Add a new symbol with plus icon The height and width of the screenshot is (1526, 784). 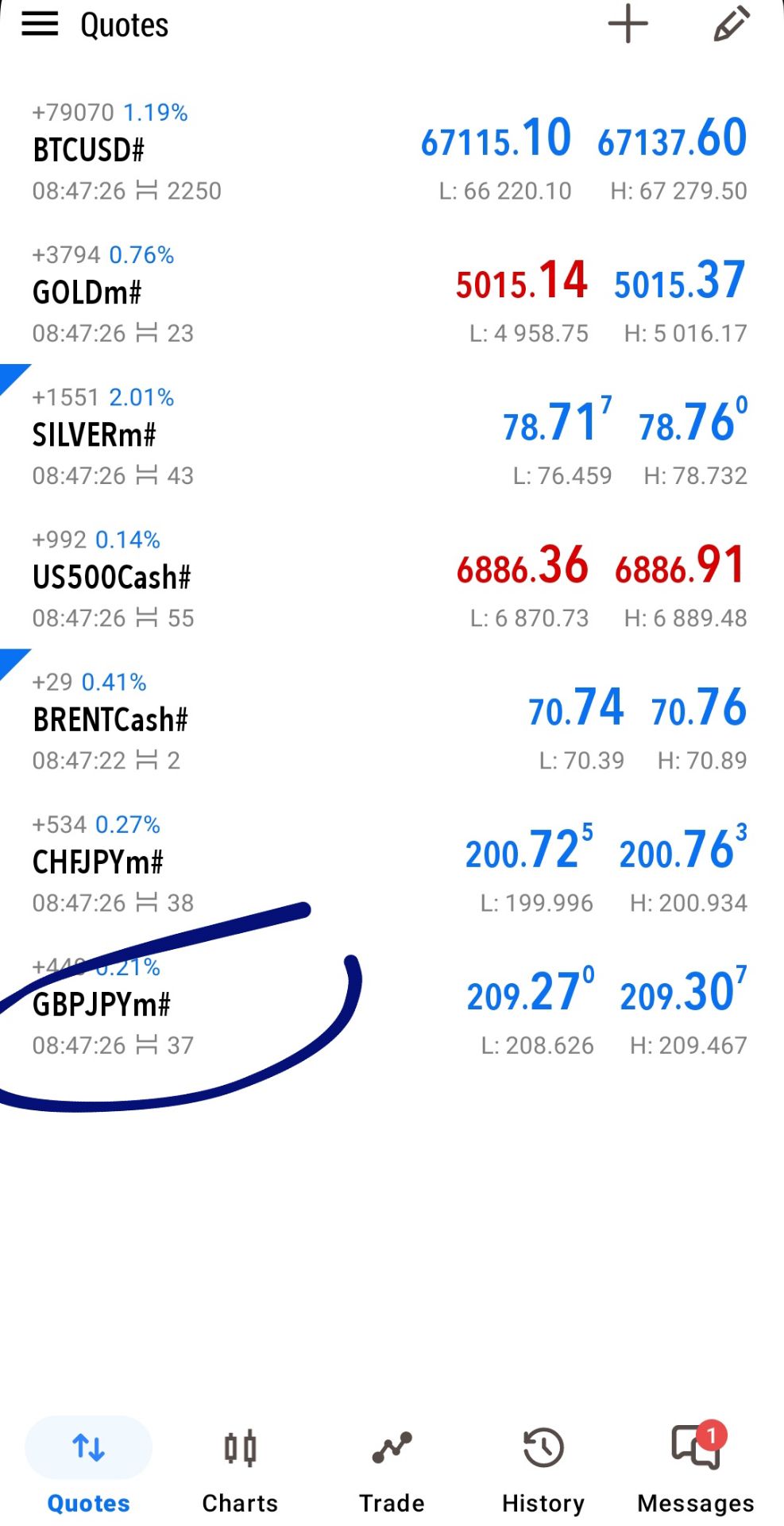pyautogui.click(x=628, y=25)
